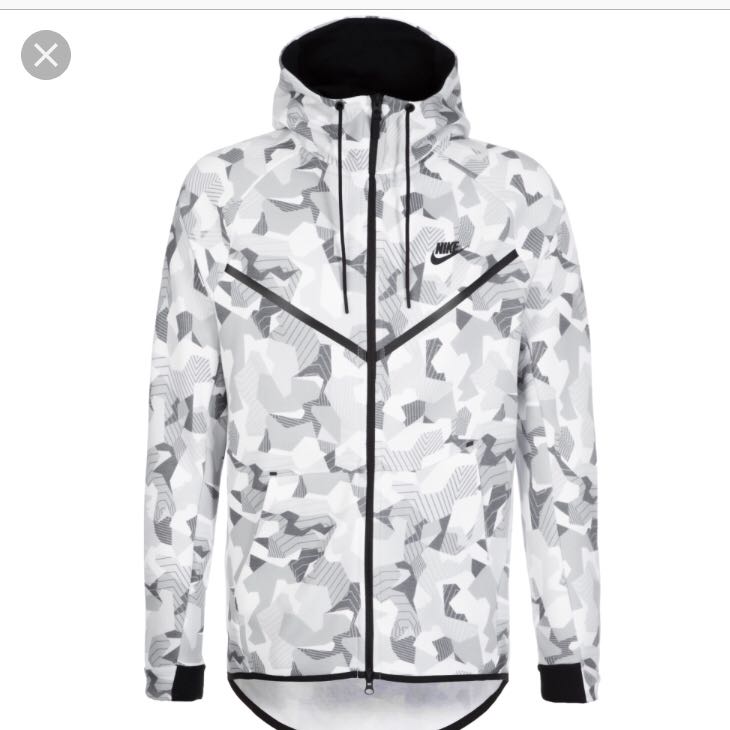Close the full-screen product image
Image resolution: width=730 pixels, height=730 pixels.
[46, 55]
